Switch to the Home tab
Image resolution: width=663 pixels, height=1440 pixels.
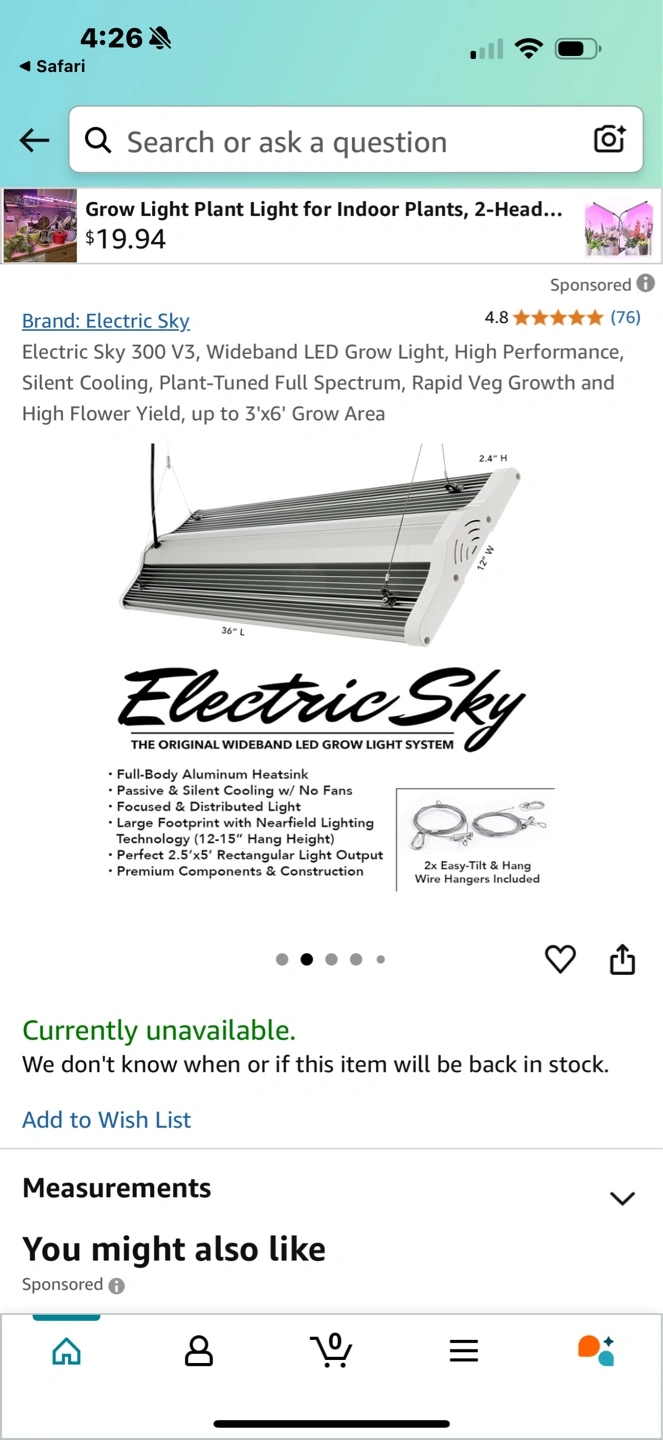(x=66, y=1352)
